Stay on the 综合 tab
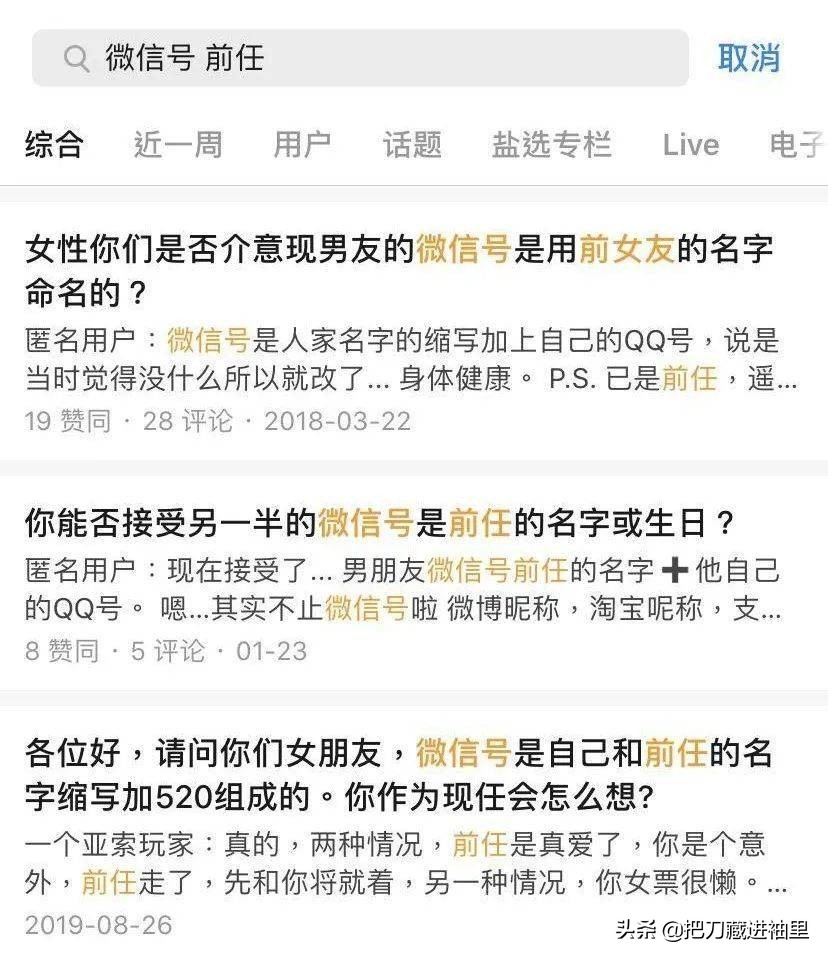The image size is (828, 959). pyautogui.click(x=52, y=145)
